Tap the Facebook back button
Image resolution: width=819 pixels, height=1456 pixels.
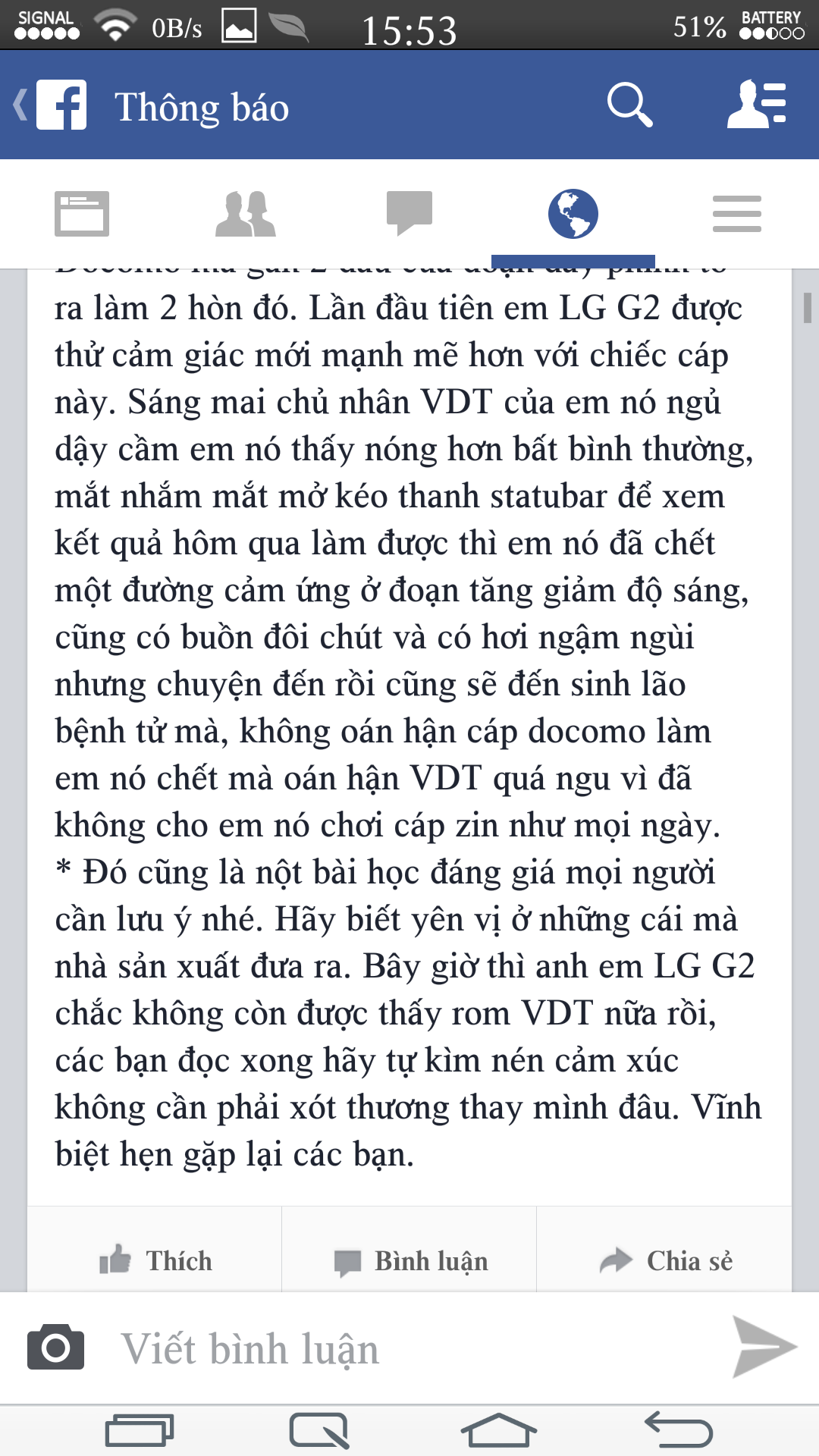50,105
